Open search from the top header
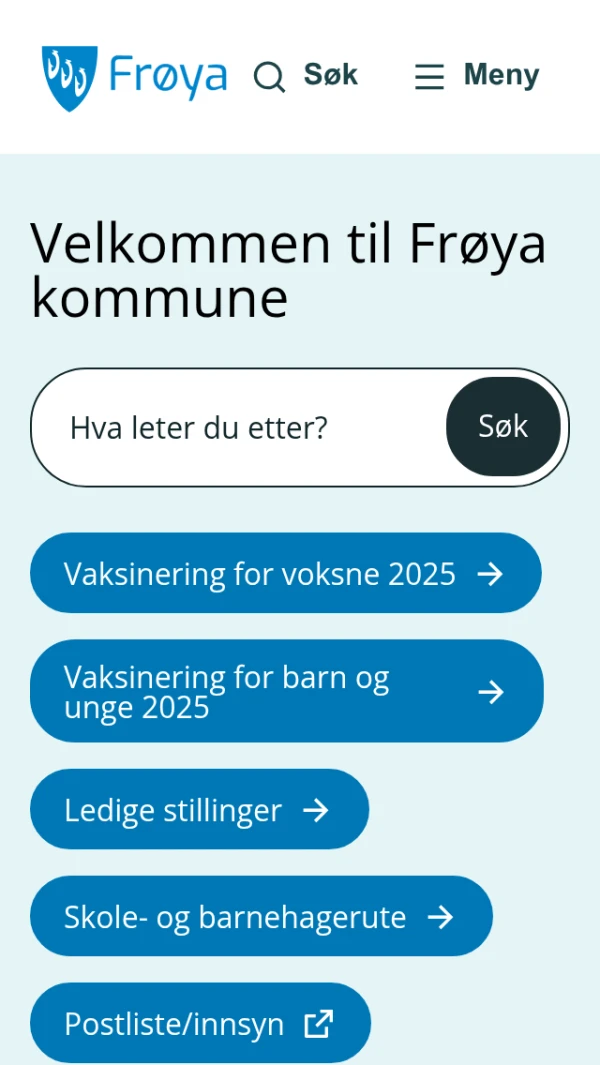This screenshot has width=600, height=1065. 305,76
